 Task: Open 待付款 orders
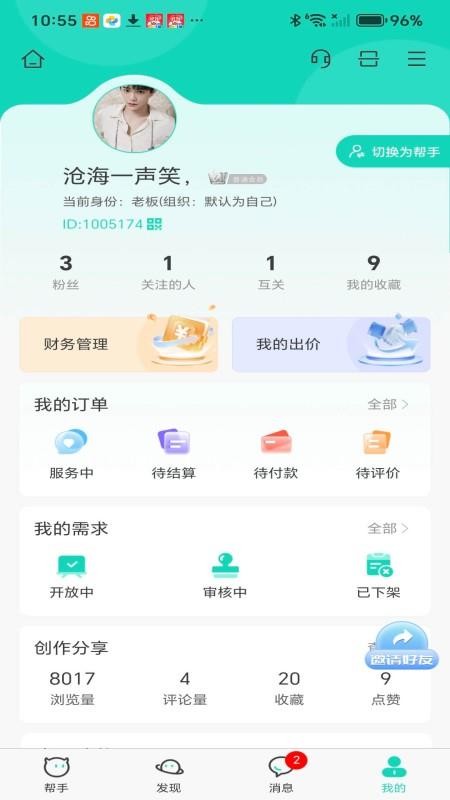(276, 454)
